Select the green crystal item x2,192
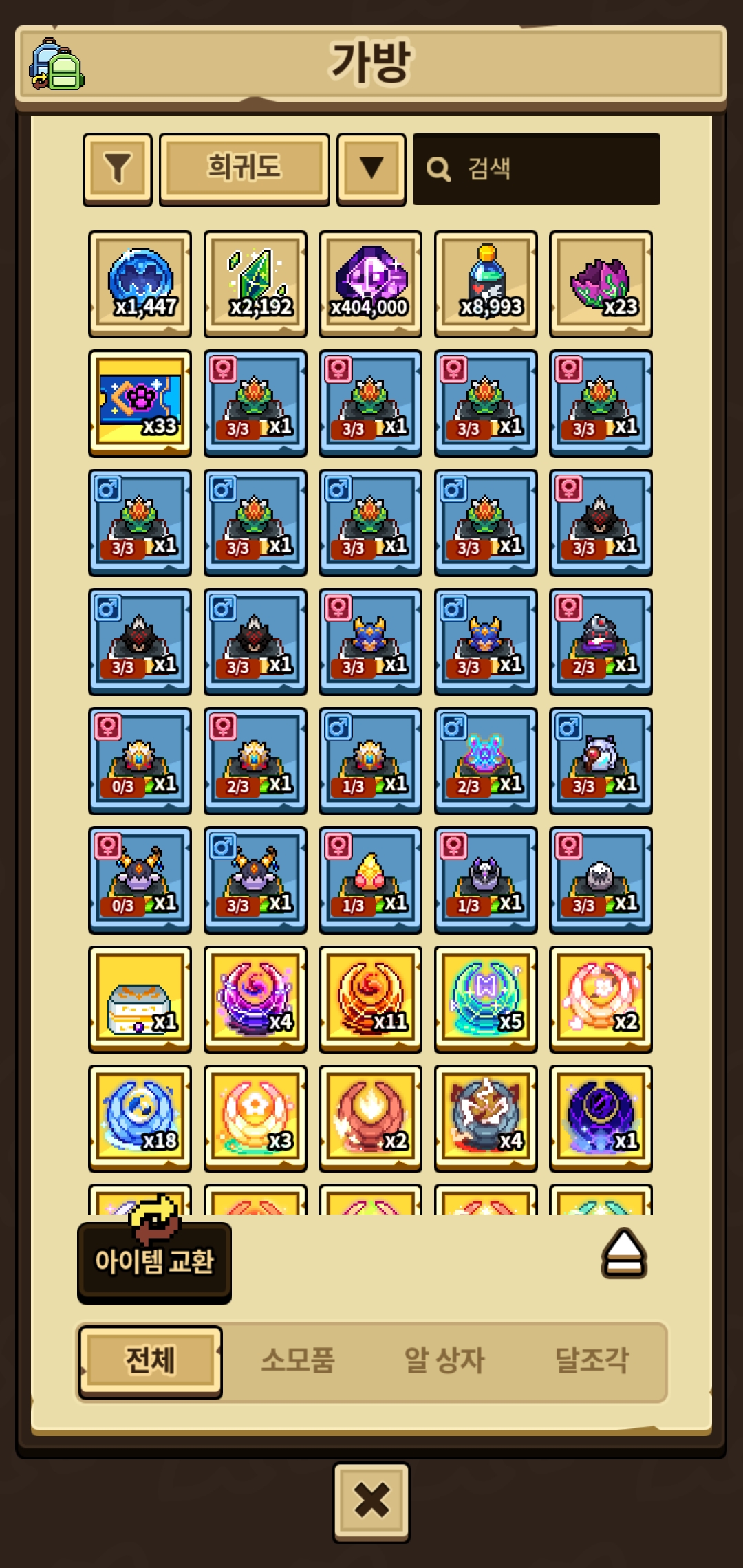The image size is (743, 1568). coord(255,283)
